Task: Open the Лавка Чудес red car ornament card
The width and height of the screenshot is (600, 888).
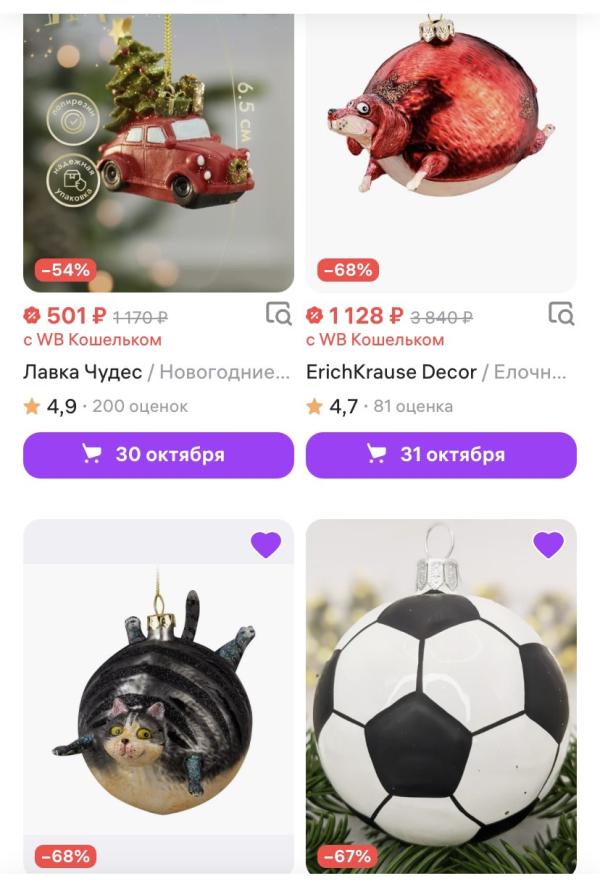Action: point(158,150)
